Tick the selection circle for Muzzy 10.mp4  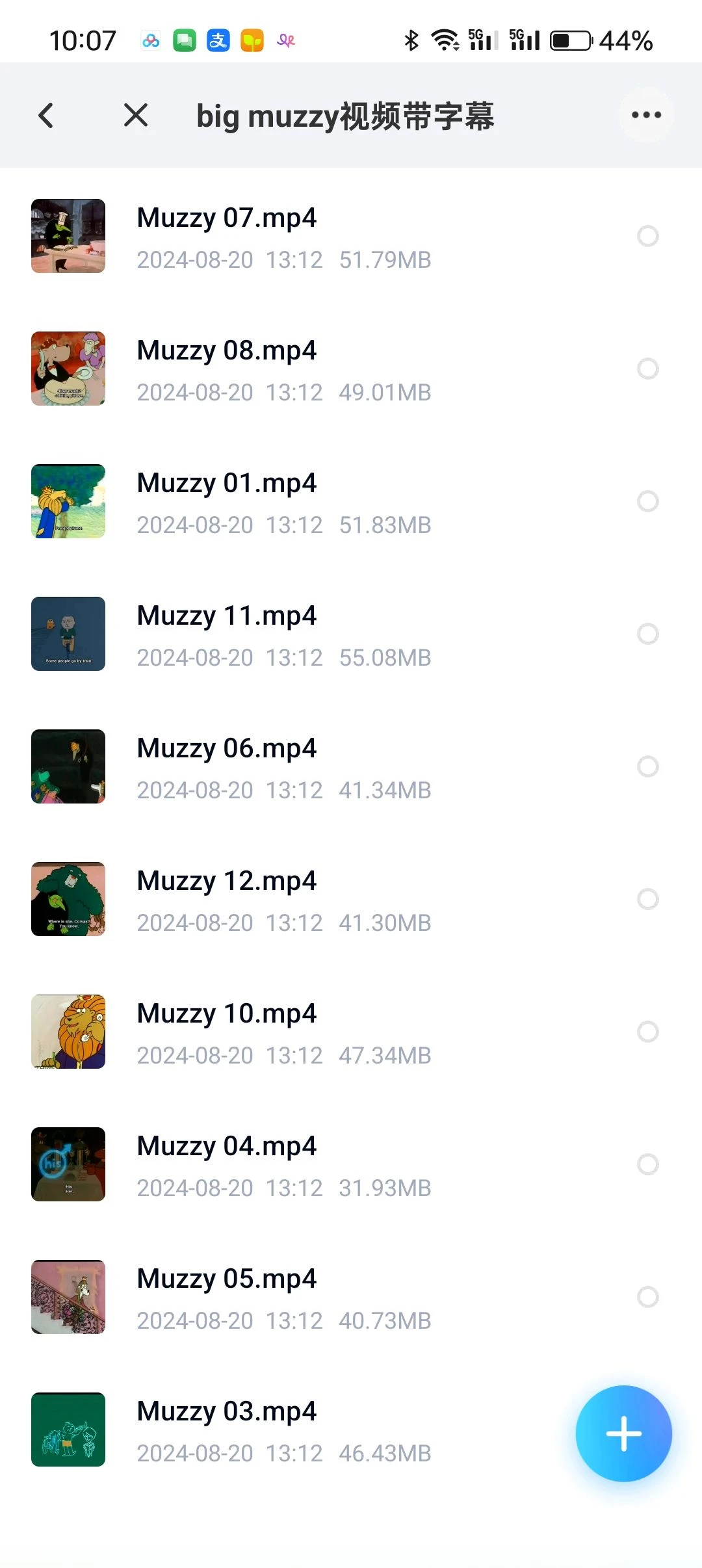(x=647, y=1032)
